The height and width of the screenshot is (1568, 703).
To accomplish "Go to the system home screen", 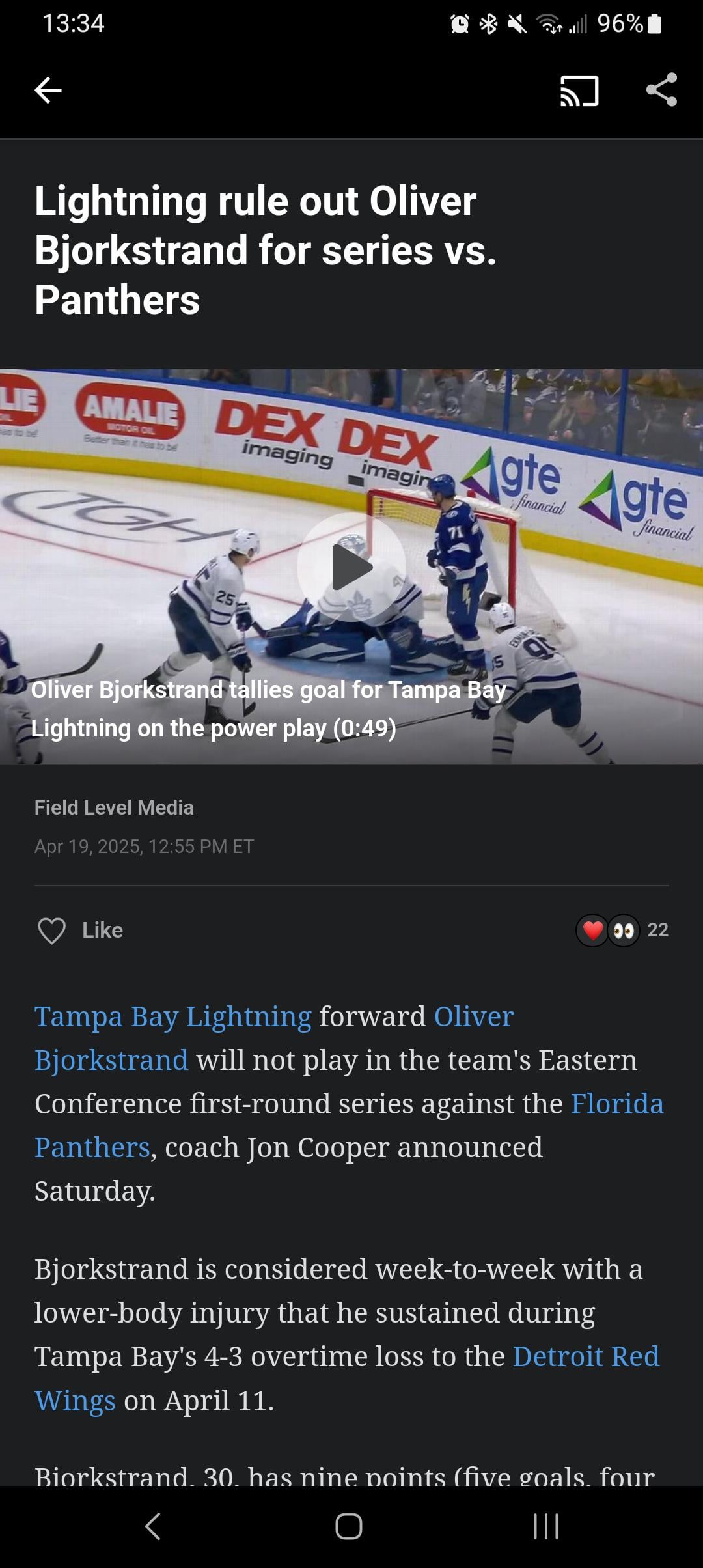I will click(349, 1526).
